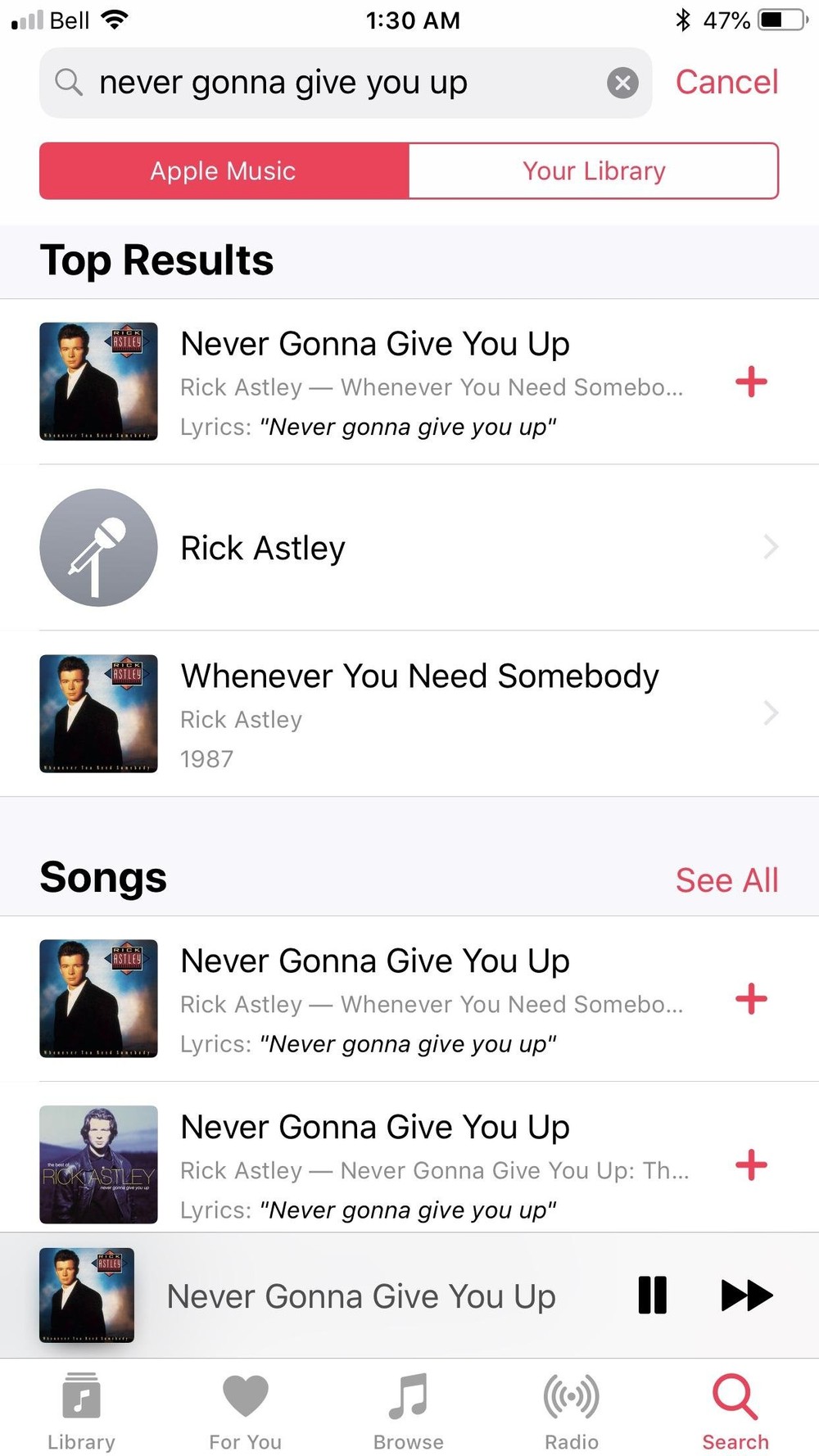The width and height of the screenshot is (819, 1456).
Task: Clear the search text field
Action: click(x=622, y=83)
